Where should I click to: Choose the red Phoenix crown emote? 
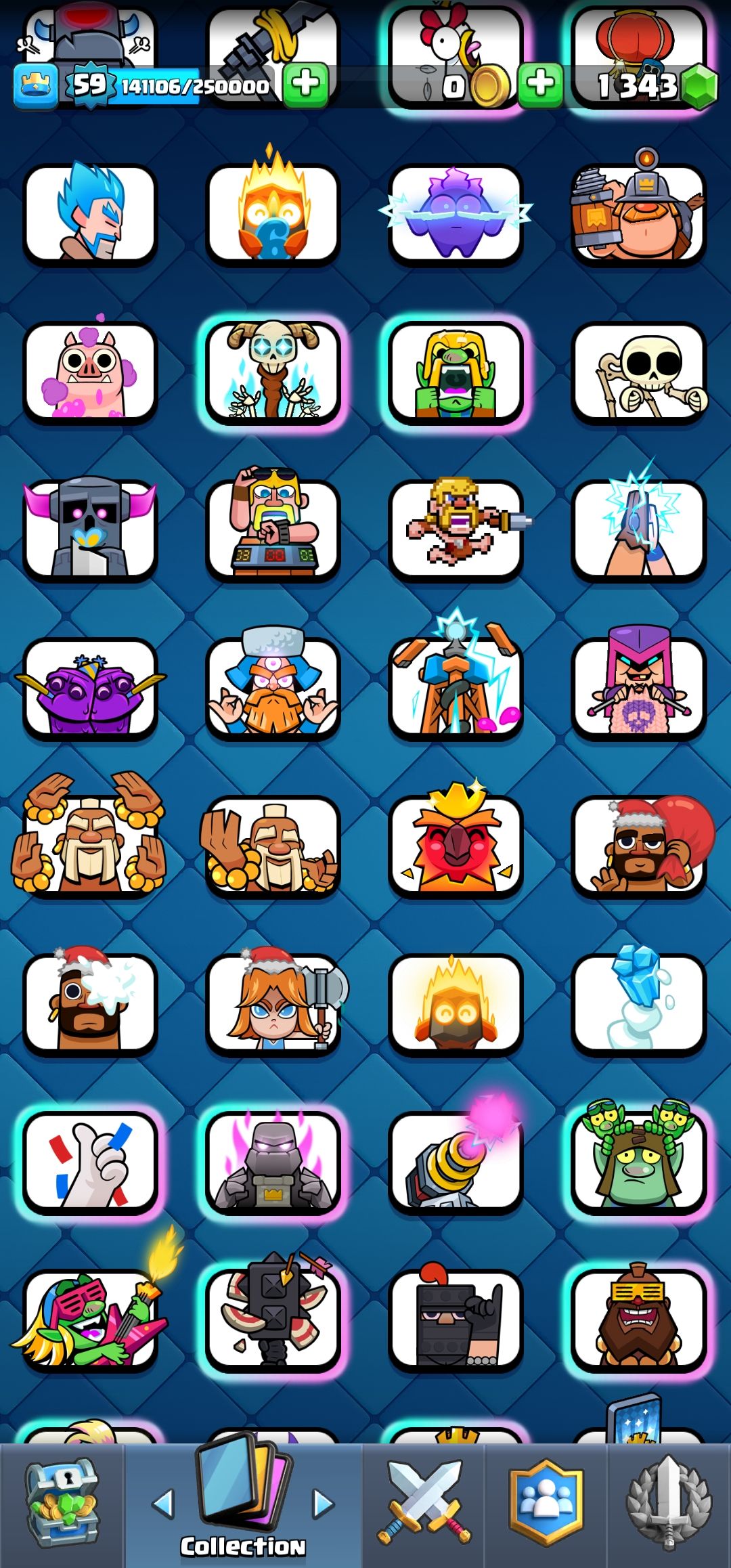(456, 846)
